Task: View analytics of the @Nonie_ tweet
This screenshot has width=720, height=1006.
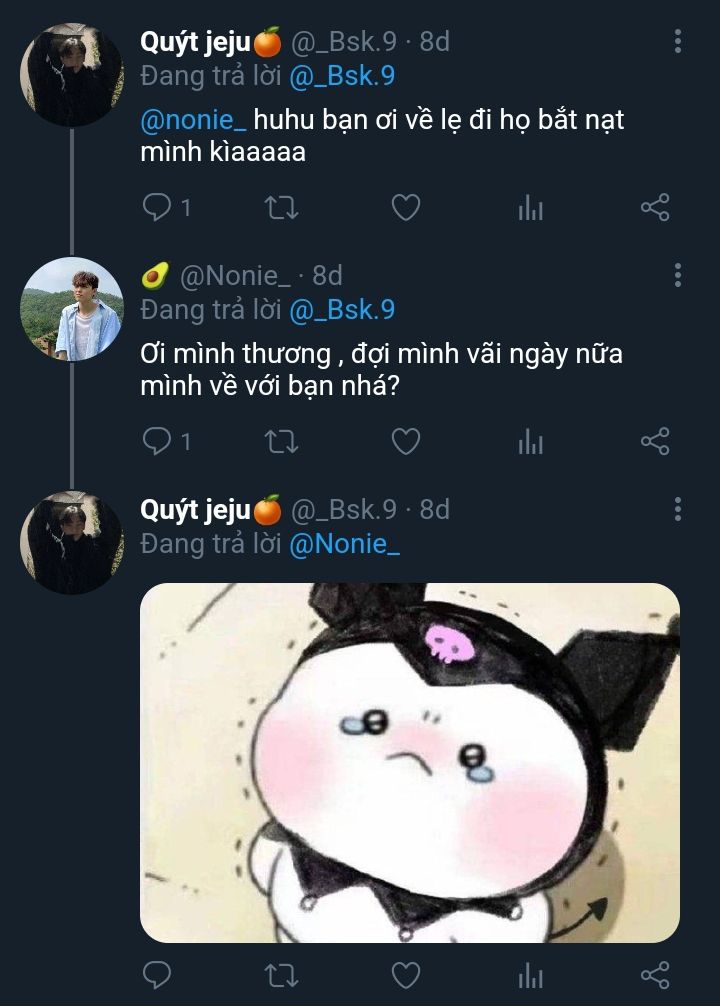Action: coord(530,441)
